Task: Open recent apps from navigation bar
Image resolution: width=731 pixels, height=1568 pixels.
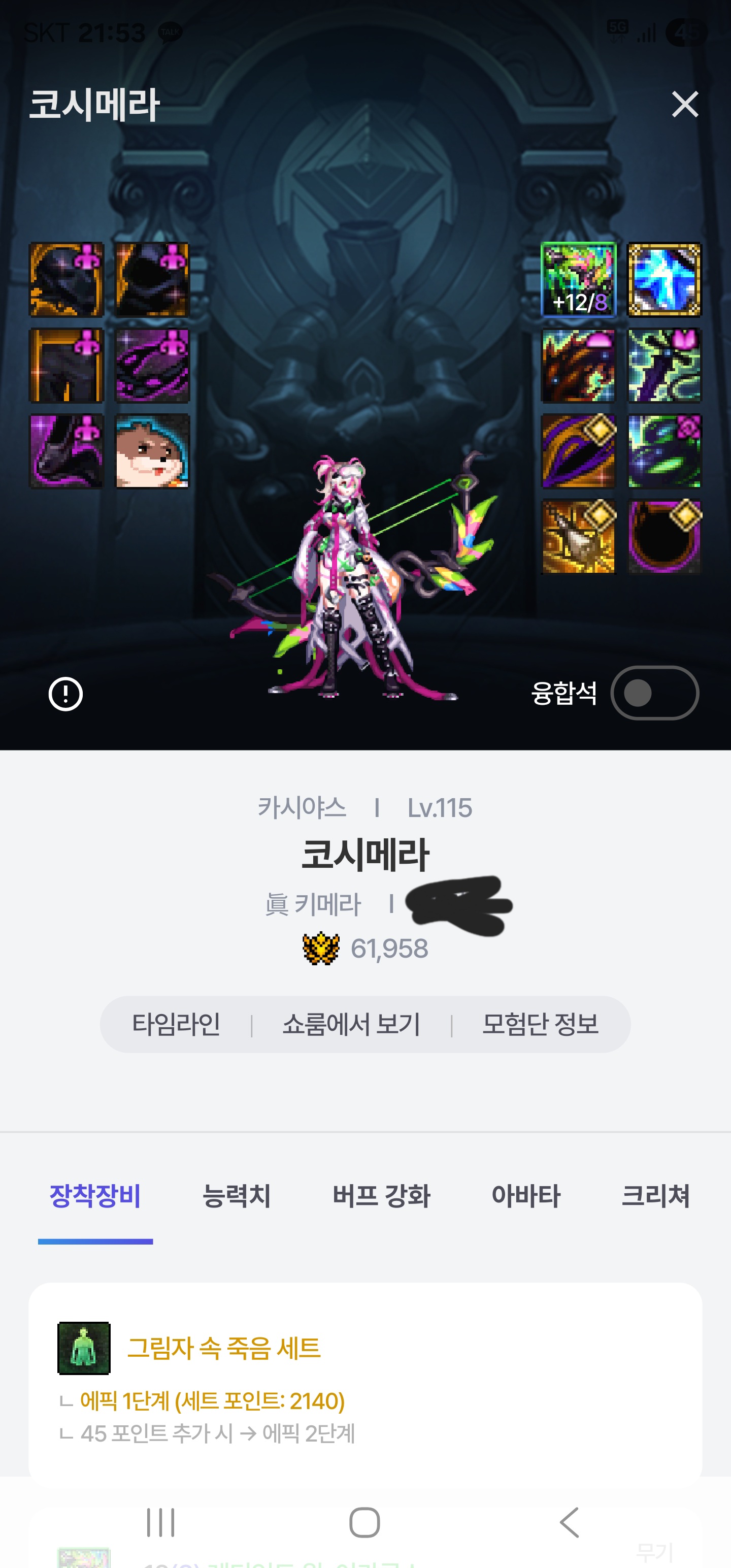Action: pos(161,1522)
